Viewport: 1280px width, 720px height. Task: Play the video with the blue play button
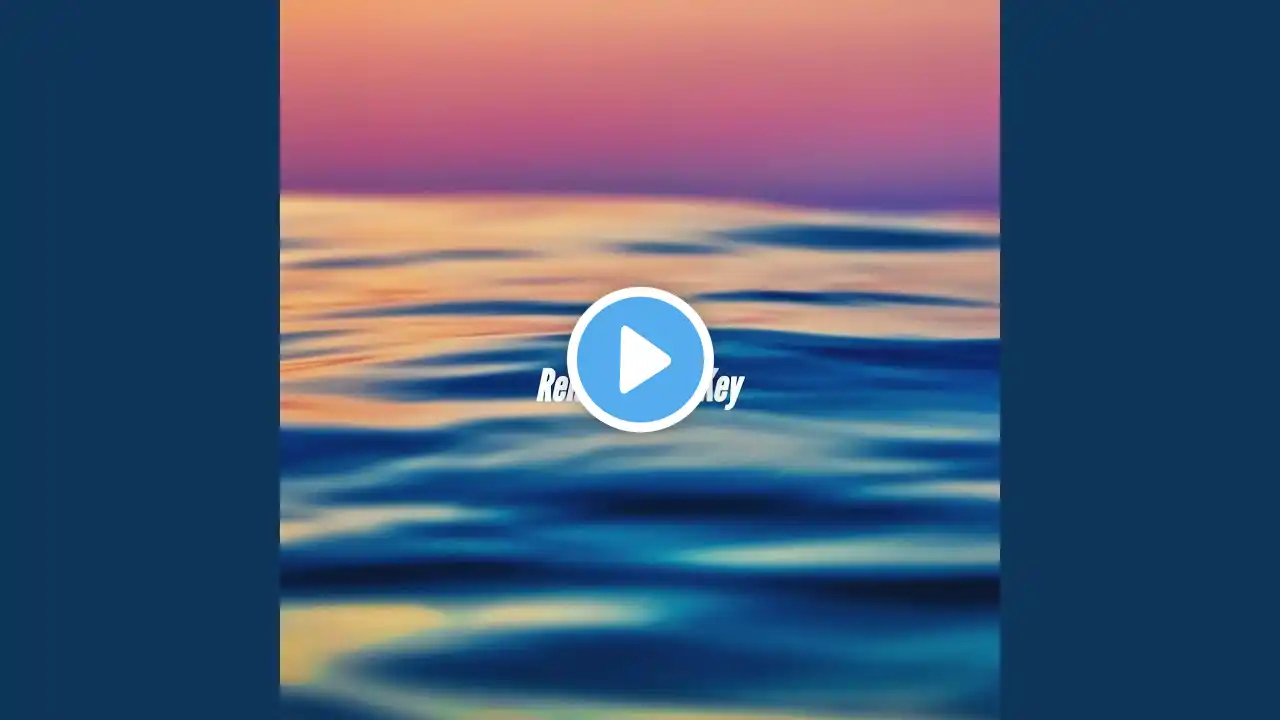coord(640,360)
